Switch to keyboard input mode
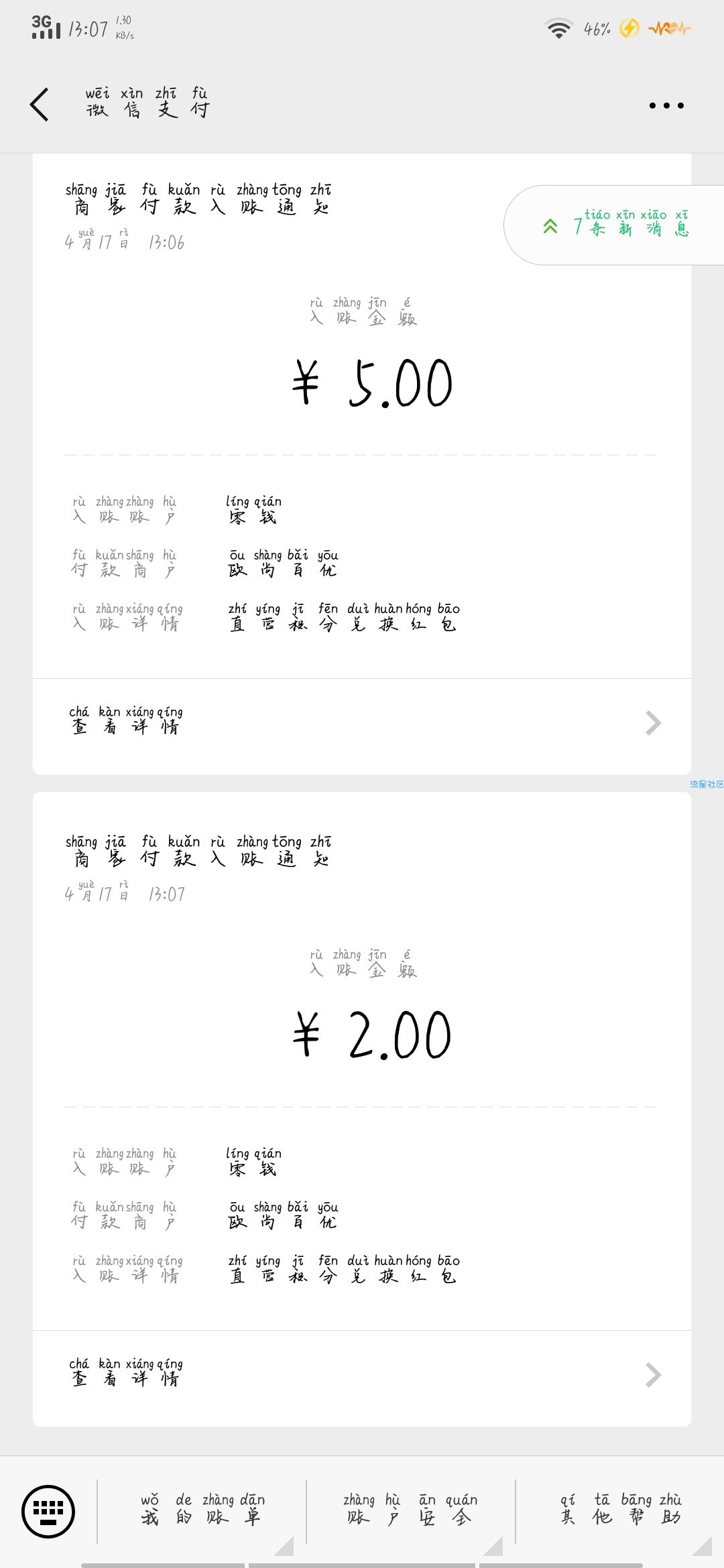724x1568 pixels. click(x=48, y=1512)
